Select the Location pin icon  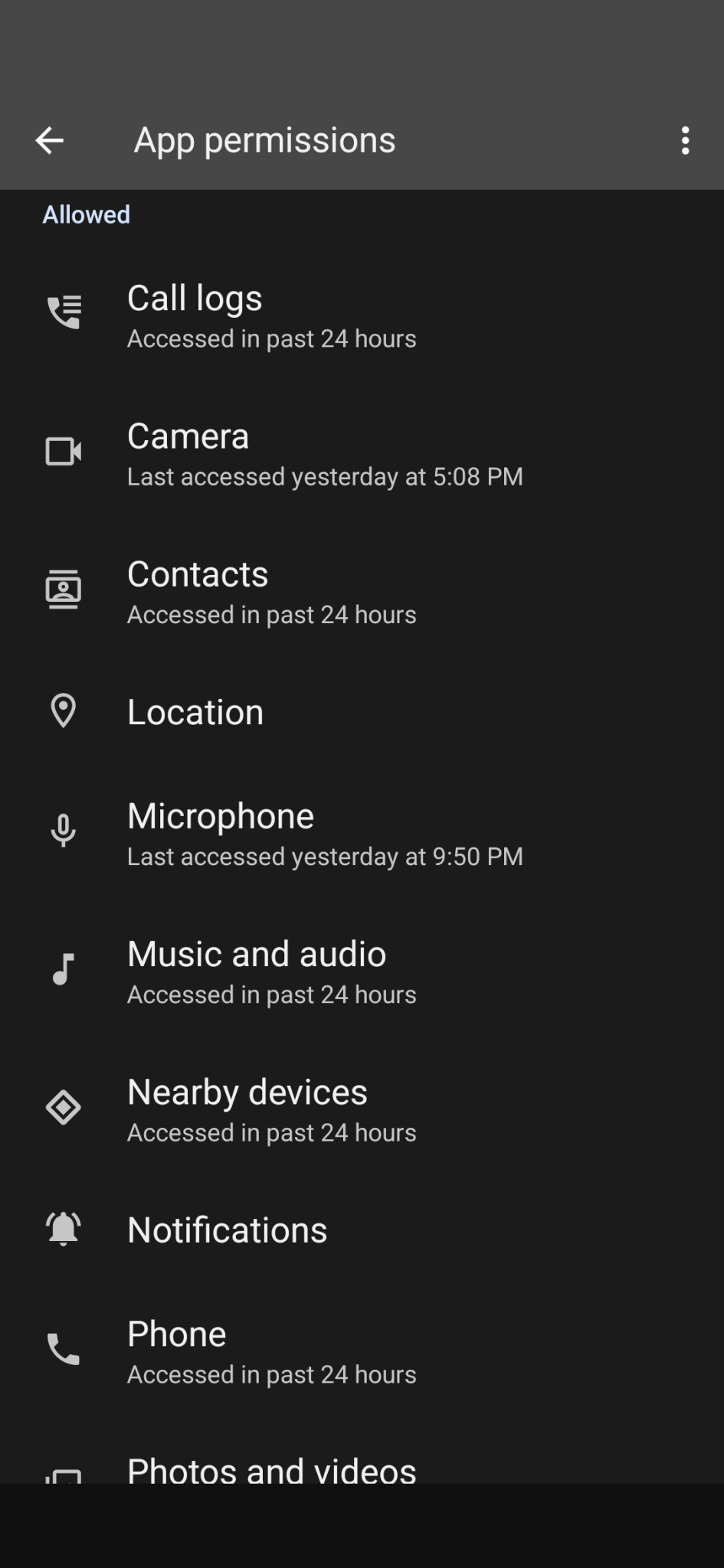(x=64, y=711)
